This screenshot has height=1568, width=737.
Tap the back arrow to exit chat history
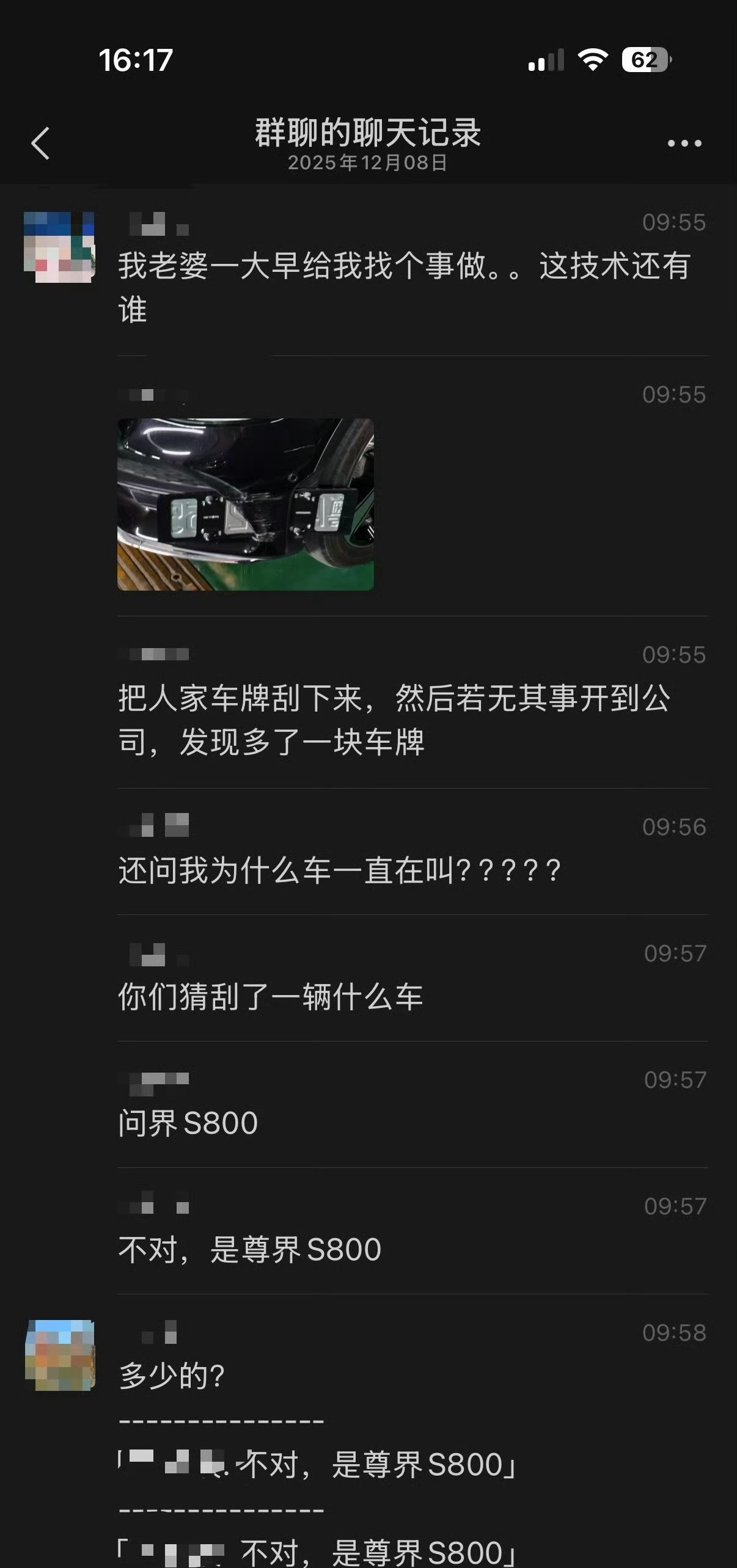[x=40, y=142]
